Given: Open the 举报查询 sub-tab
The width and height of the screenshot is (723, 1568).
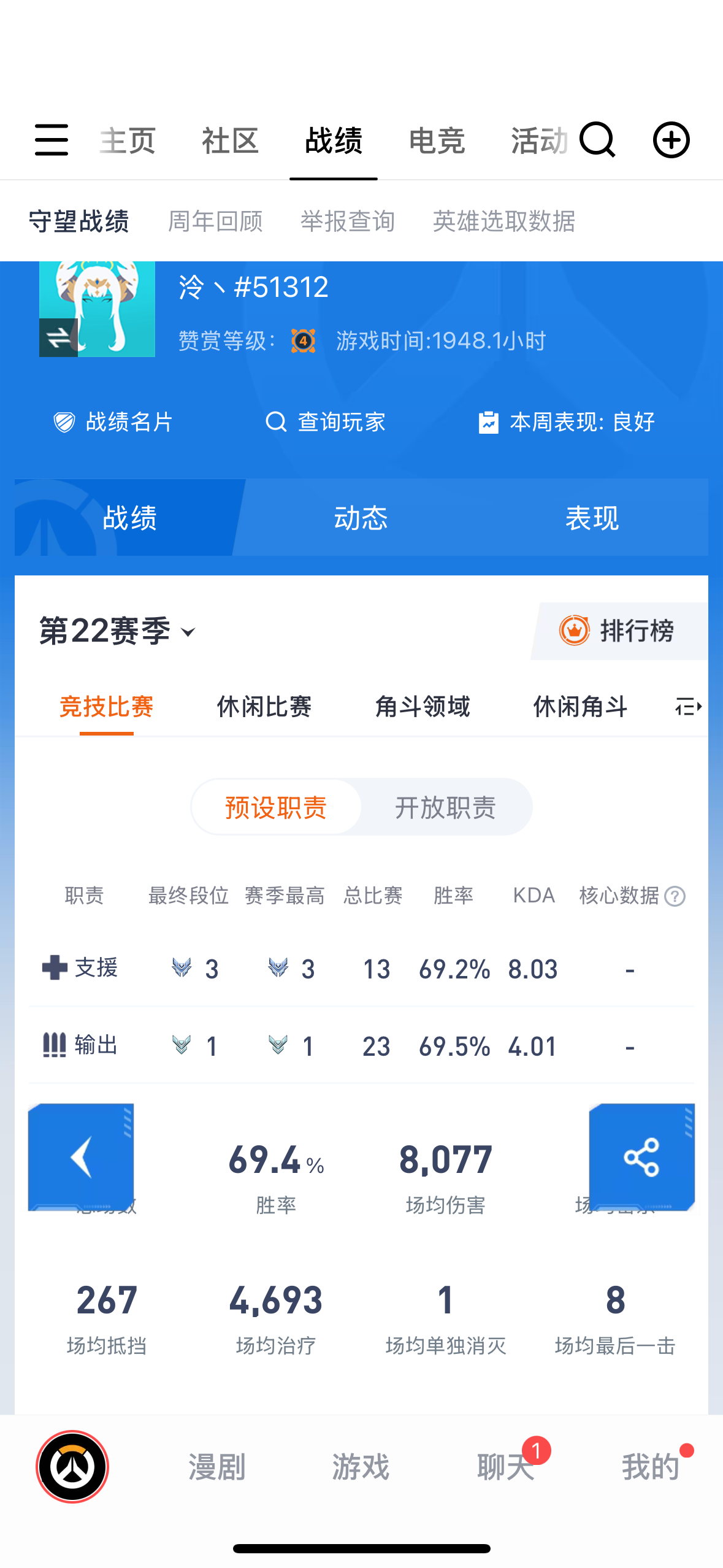Looking at the screenshot, I should click(348, 221).
